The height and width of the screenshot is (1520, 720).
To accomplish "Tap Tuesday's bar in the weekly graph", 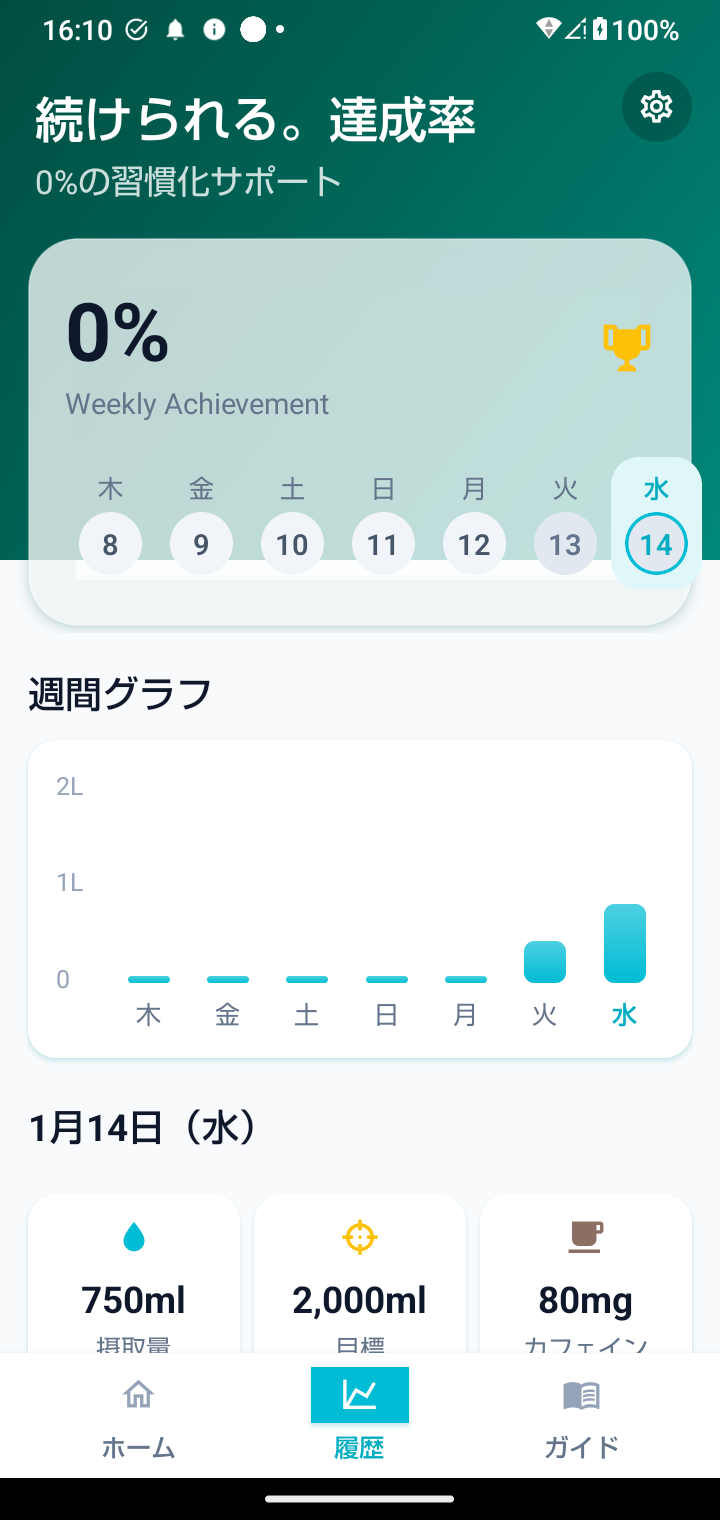I will click(x=544, y=960).
